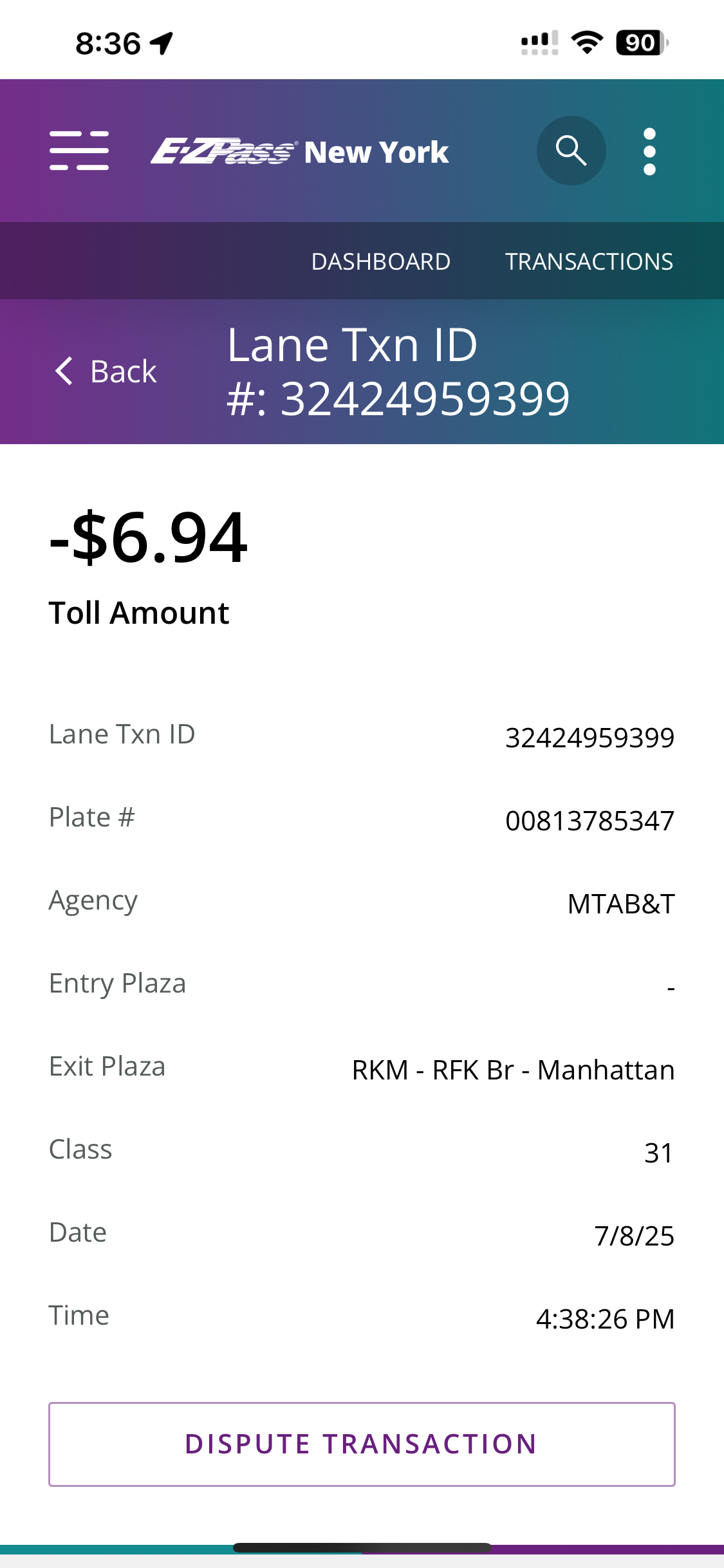Open the three-dot overflow menu

649,151
